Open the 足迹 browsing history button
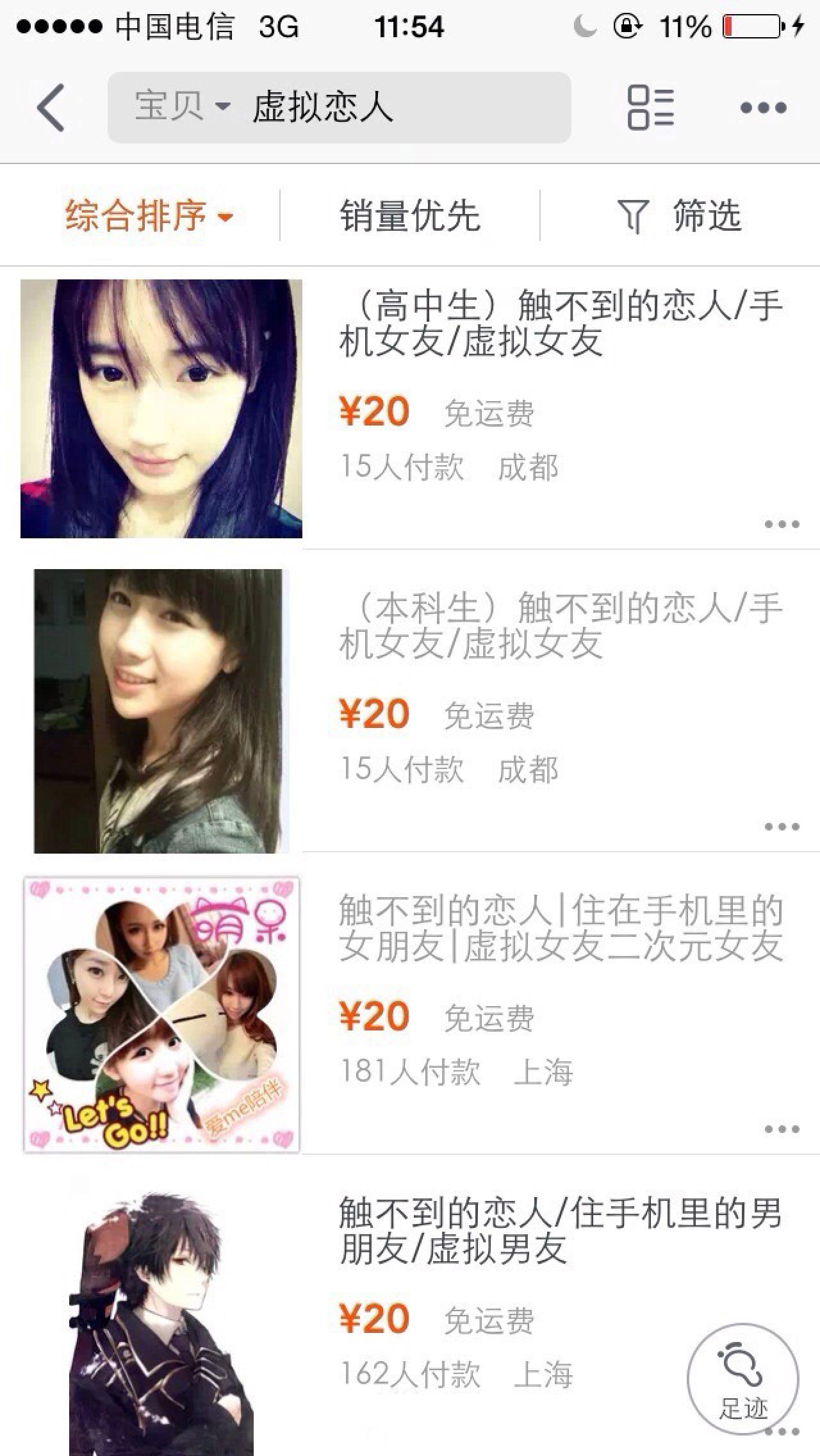This screenshot has height=1456, width=820. pyautogui.click(x=743, y=1378)
